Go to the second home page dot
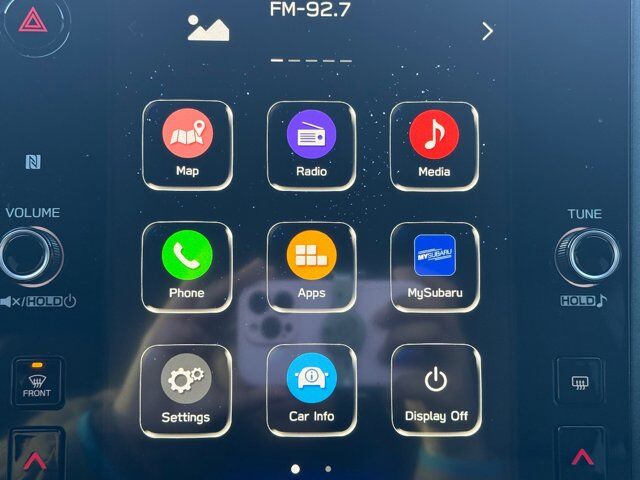The height and width of the screenshot is (480, 640). point(328,468)
